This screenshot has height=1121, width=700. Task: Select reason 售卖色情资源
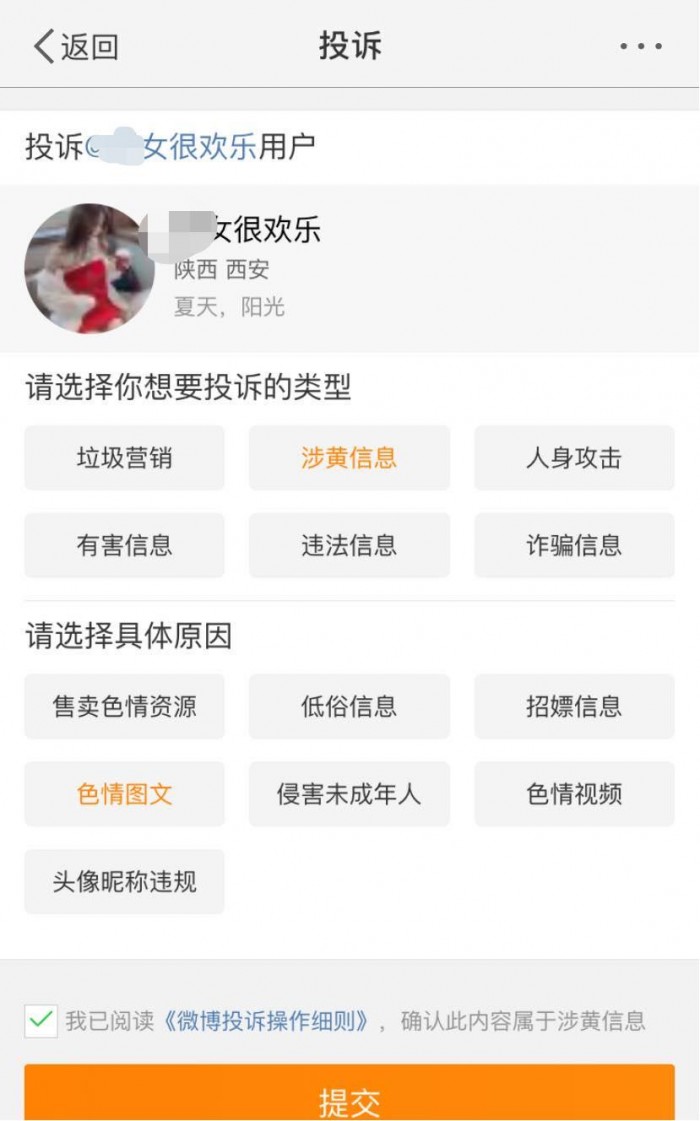[125, 706]
